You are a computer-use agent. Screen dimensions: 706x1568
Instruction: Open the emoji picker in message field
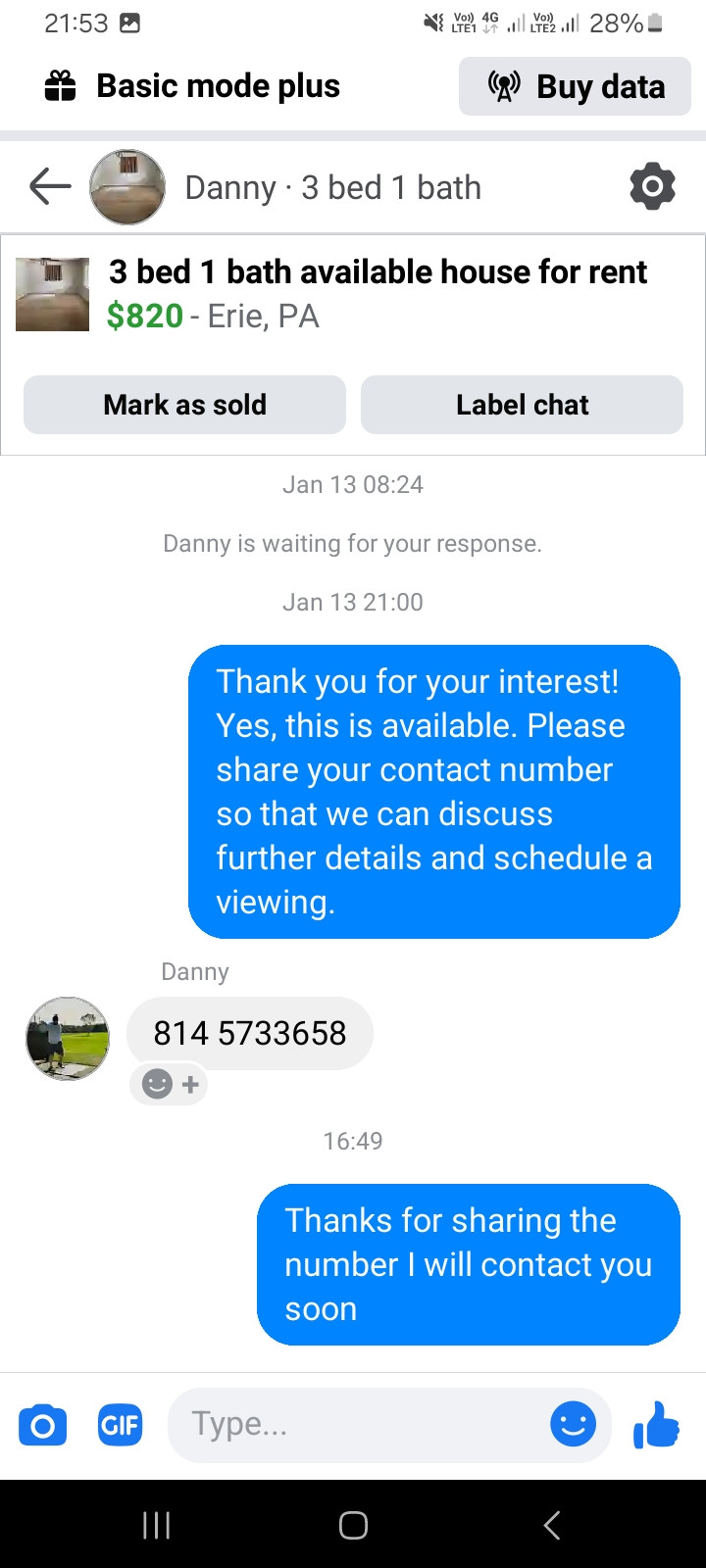click(x=573, y=1424)
